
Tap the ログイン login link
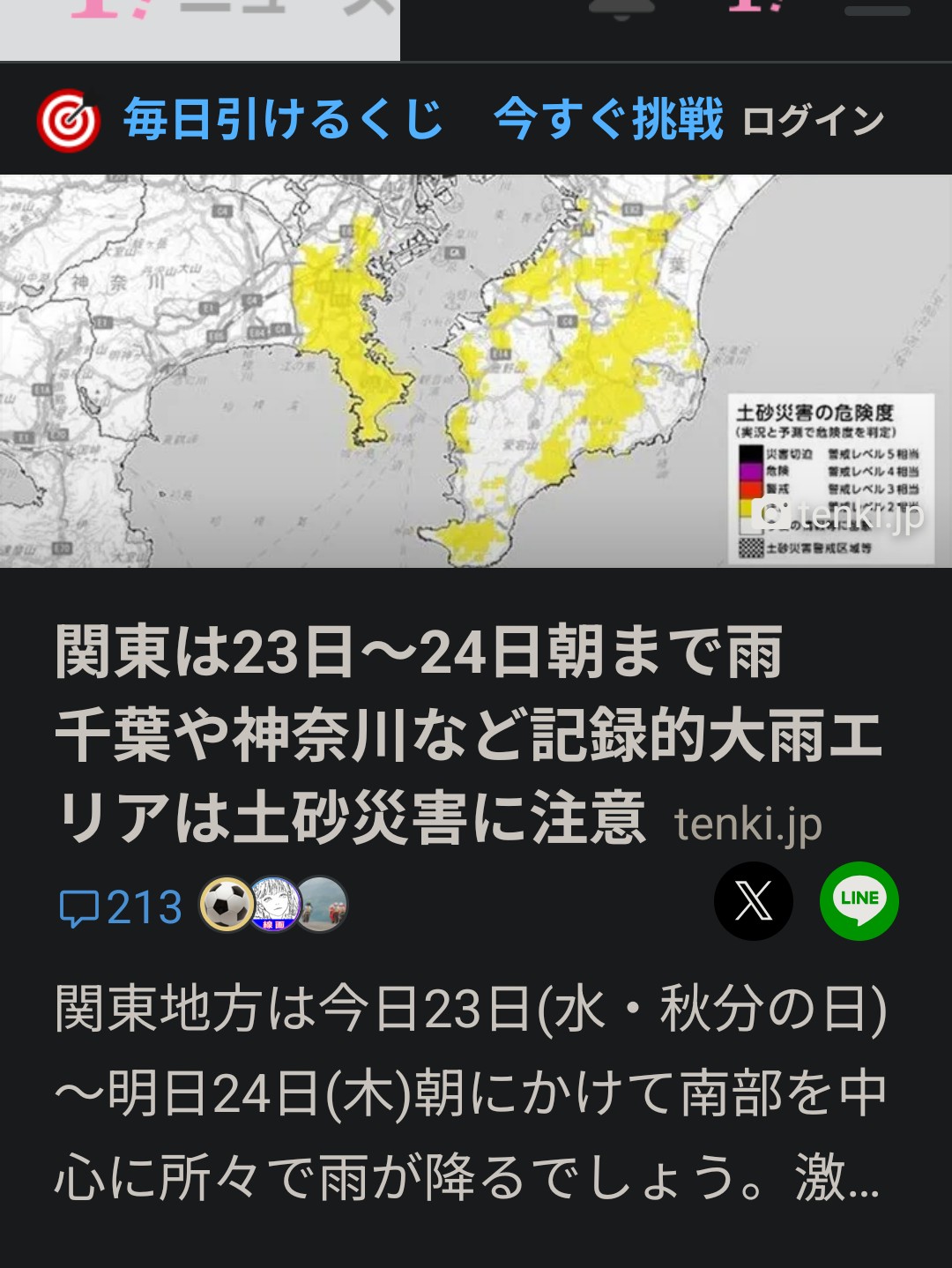click(x=813, y=121)
